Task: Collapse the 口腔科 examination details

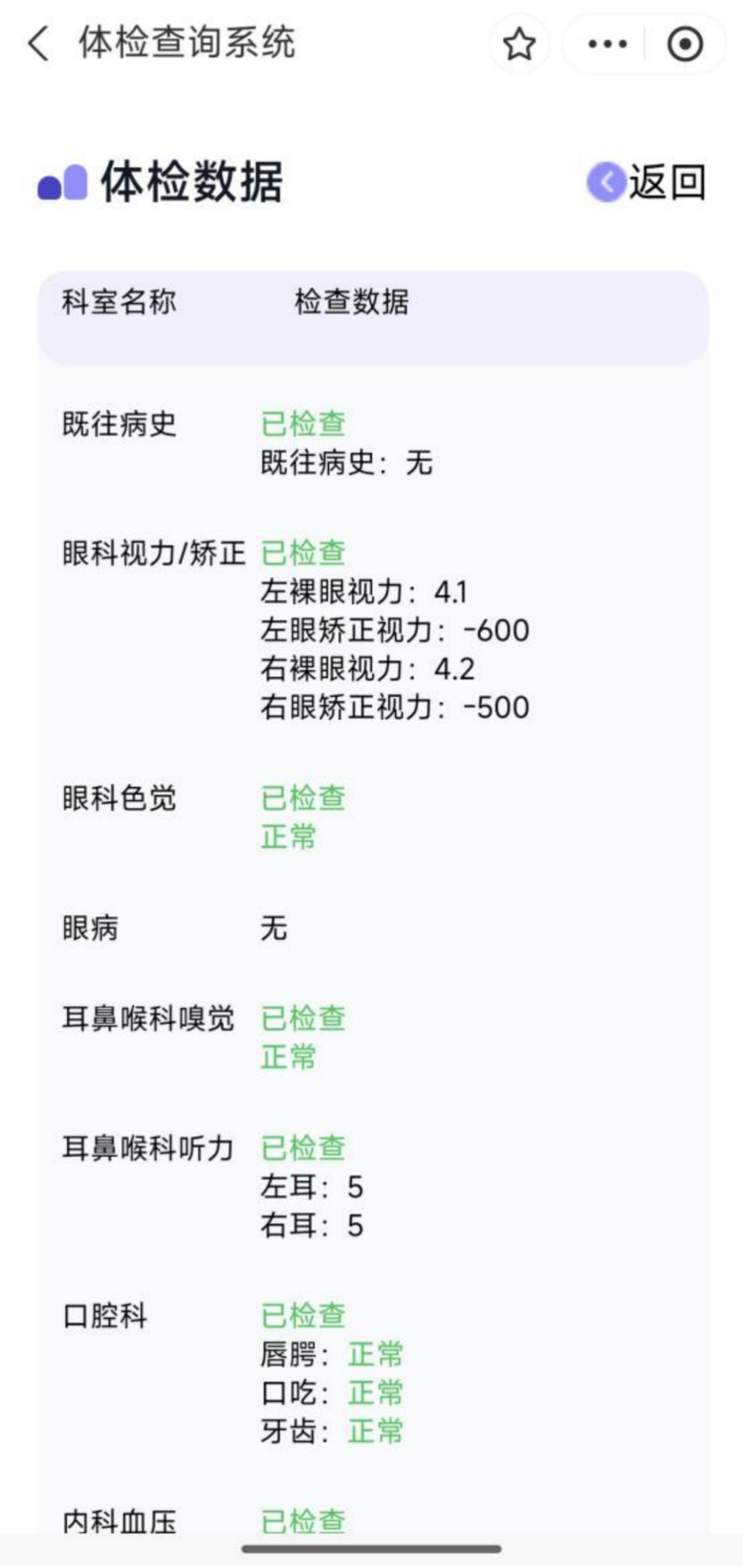Action: (105, 1313)
